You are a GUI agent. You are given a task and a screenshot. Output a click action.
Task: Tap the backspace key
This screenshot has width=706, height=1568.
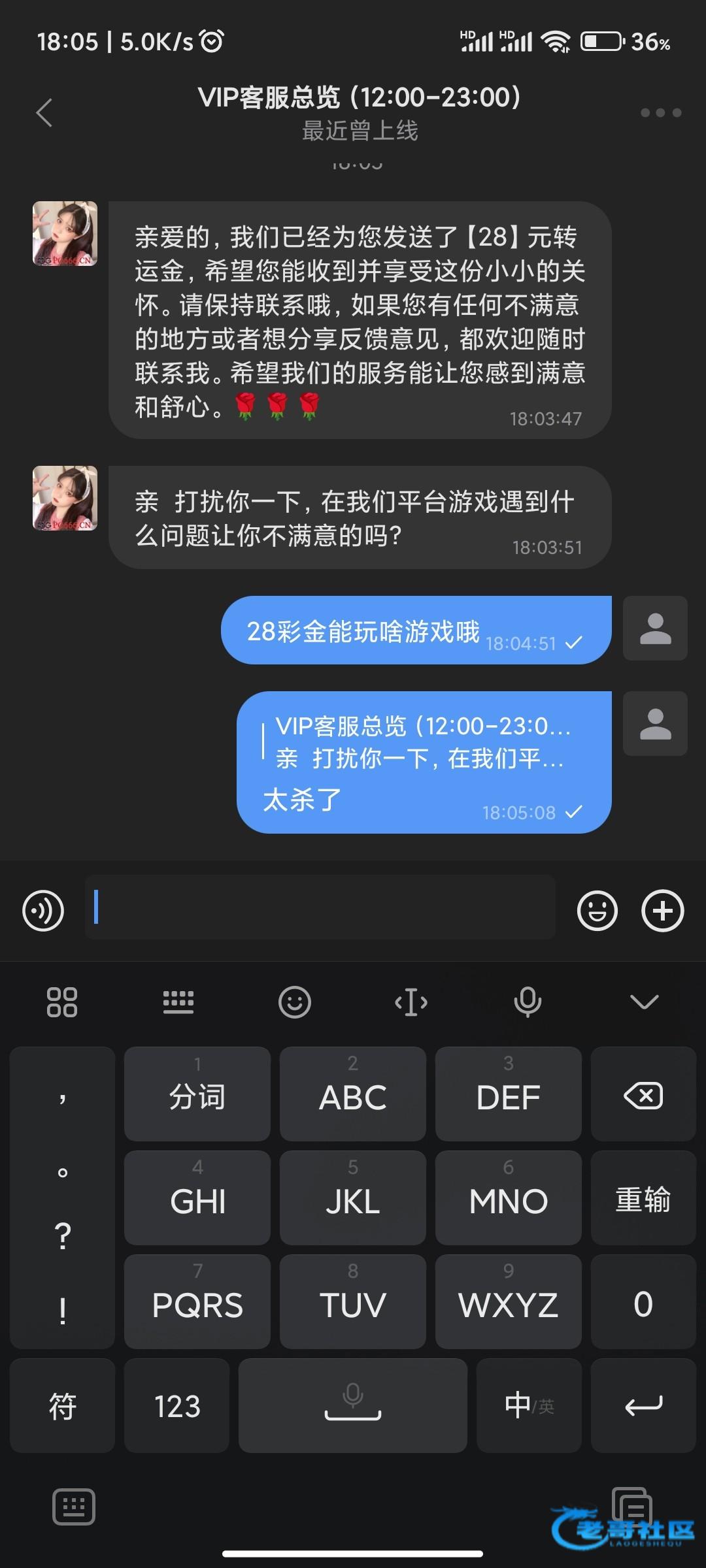pyautogui.click(x=643, y=1094)
